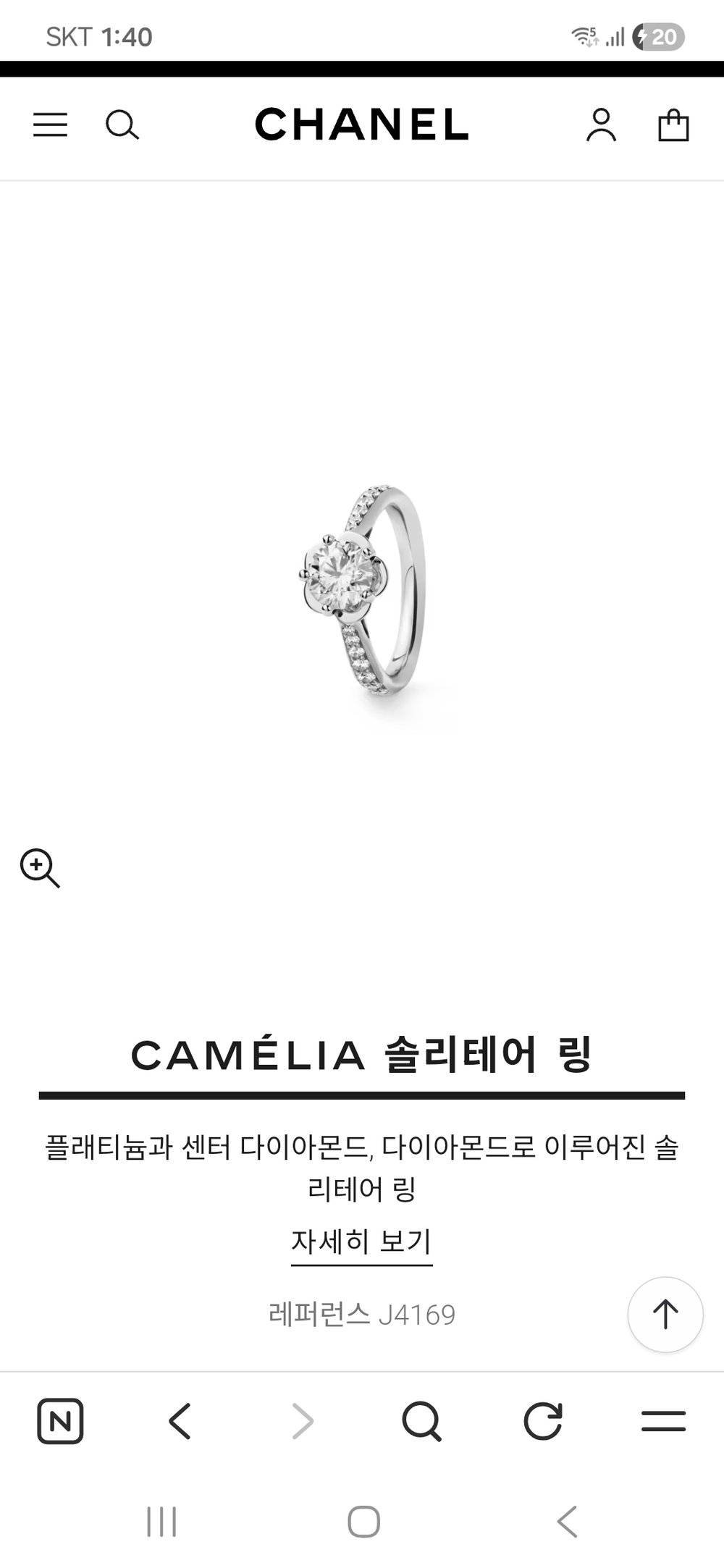The width and height of the screenshot is (724, 1568).
Task: Reload the current page
Action: click(x=542, y=1421)
